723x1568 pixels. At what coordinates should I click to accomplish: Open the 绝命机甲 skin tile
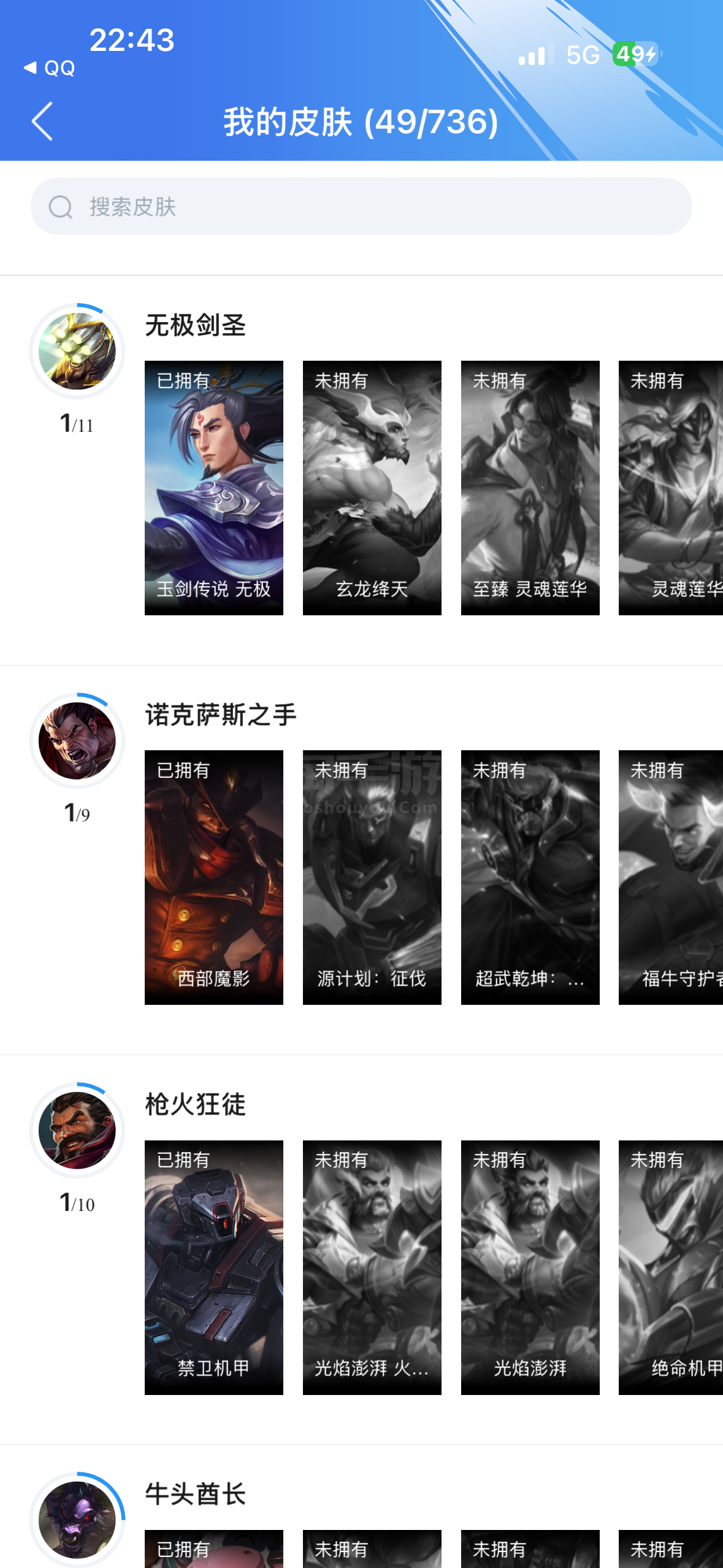coord(671,1267)
